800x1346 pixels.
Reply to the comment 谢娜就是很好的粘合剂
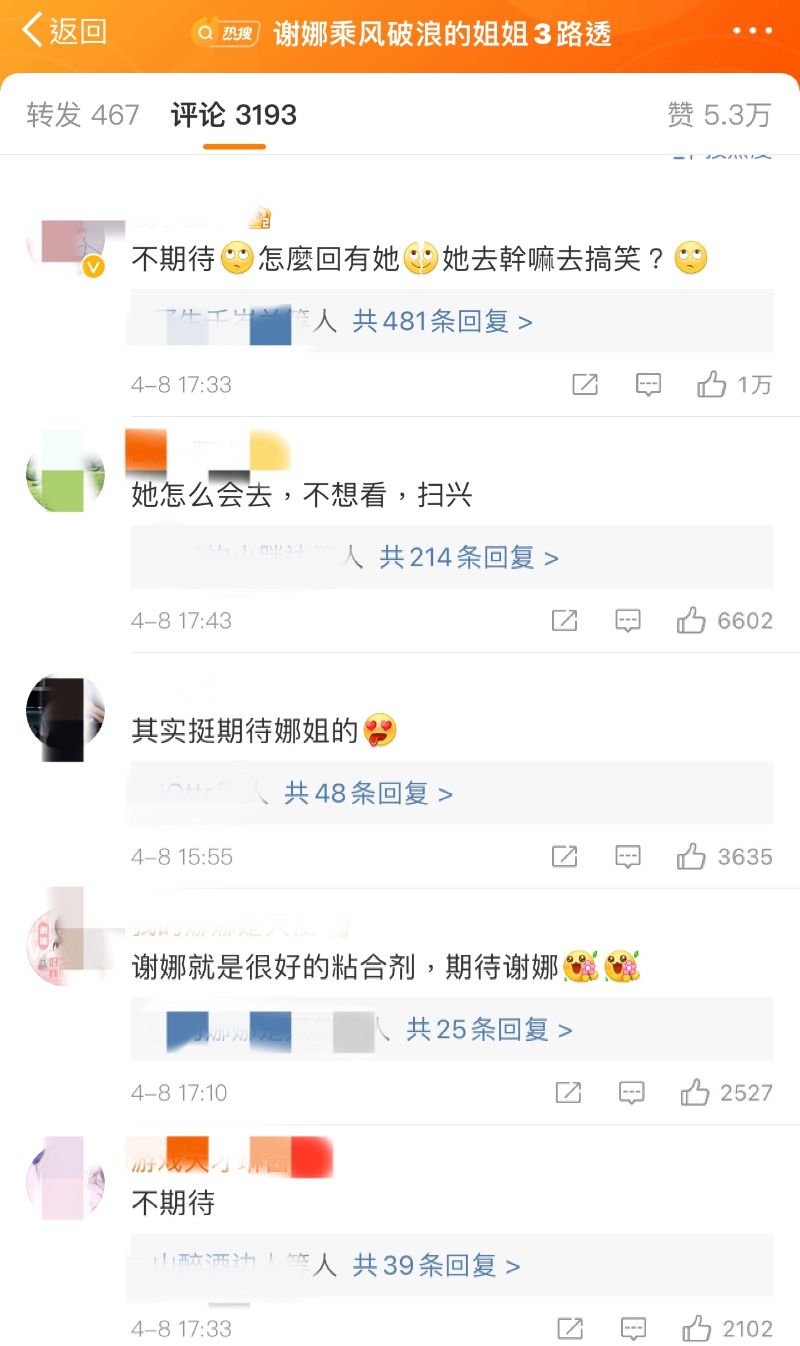point(631,1092)
